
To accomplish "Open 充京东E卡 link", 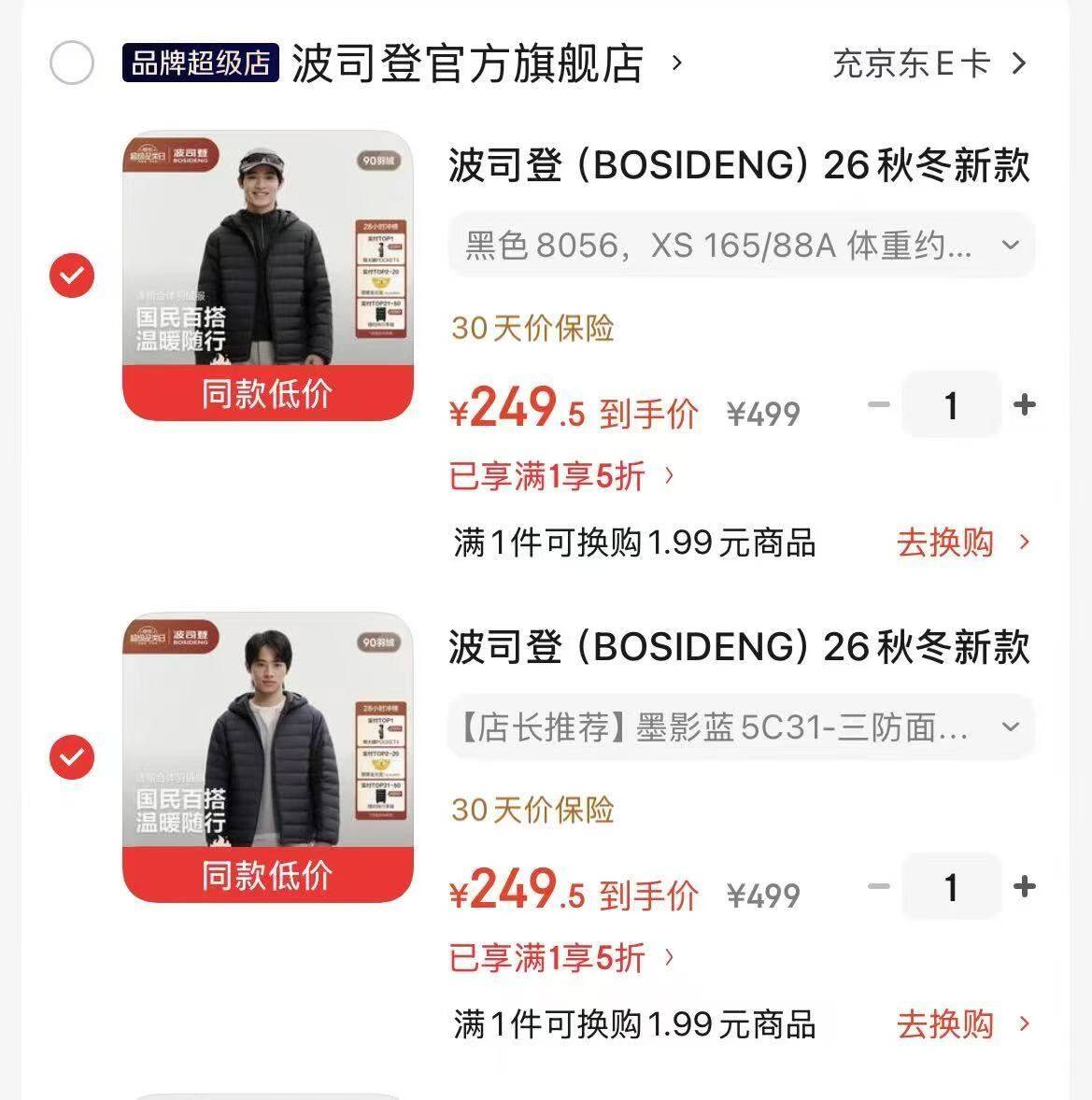I will coord(929,63).
